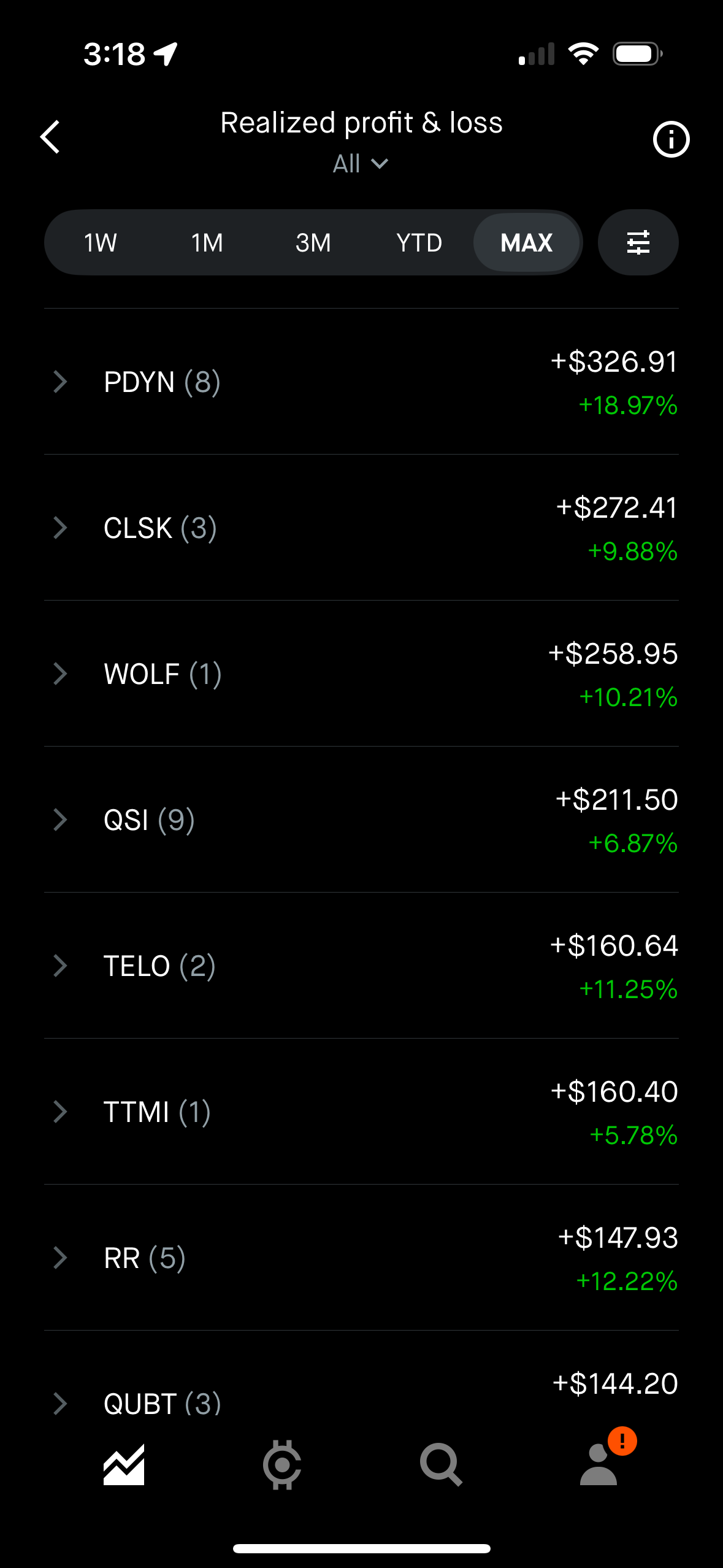Tap the location arrow in the status bar
Viewport: 723px width, 1568px height.
click(x=163, y=54)
